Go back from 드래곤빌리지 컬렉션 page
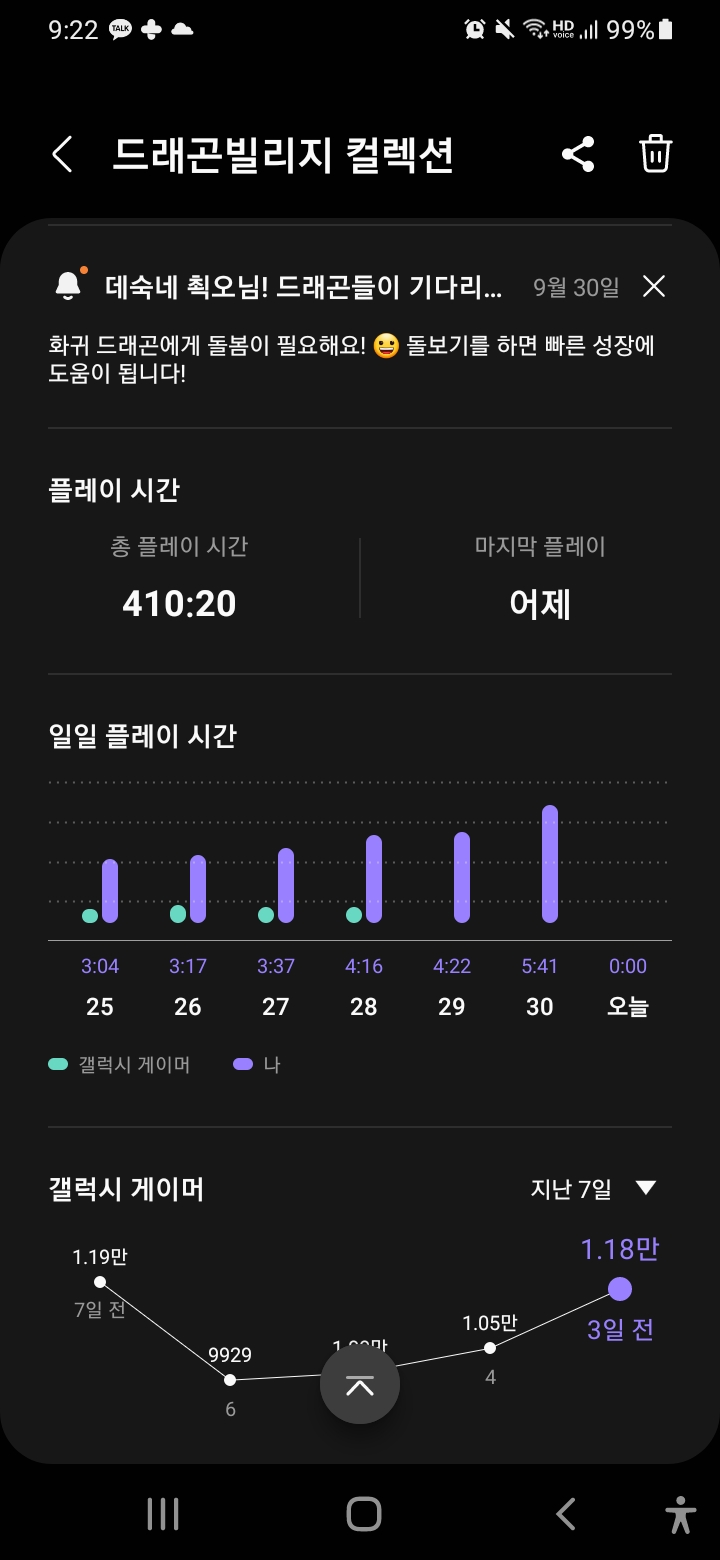The width and height of the screenshot is (720, 1560). click(62, 155)
